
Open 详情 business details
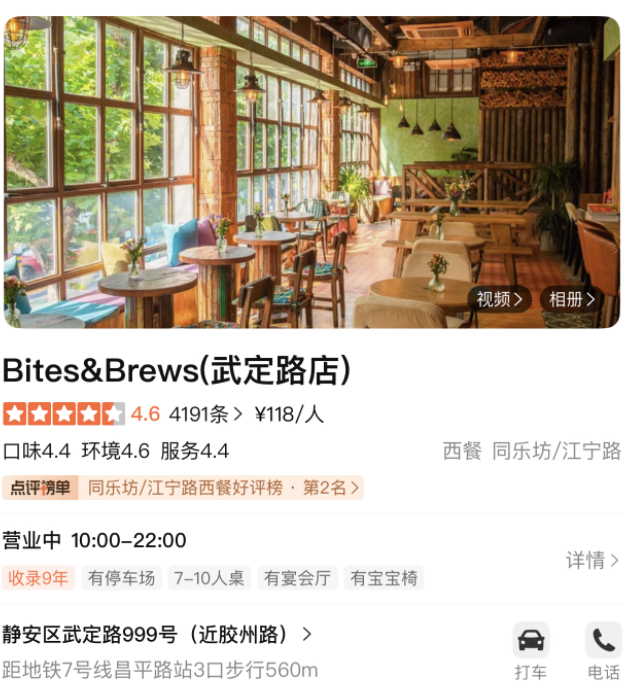592,560
